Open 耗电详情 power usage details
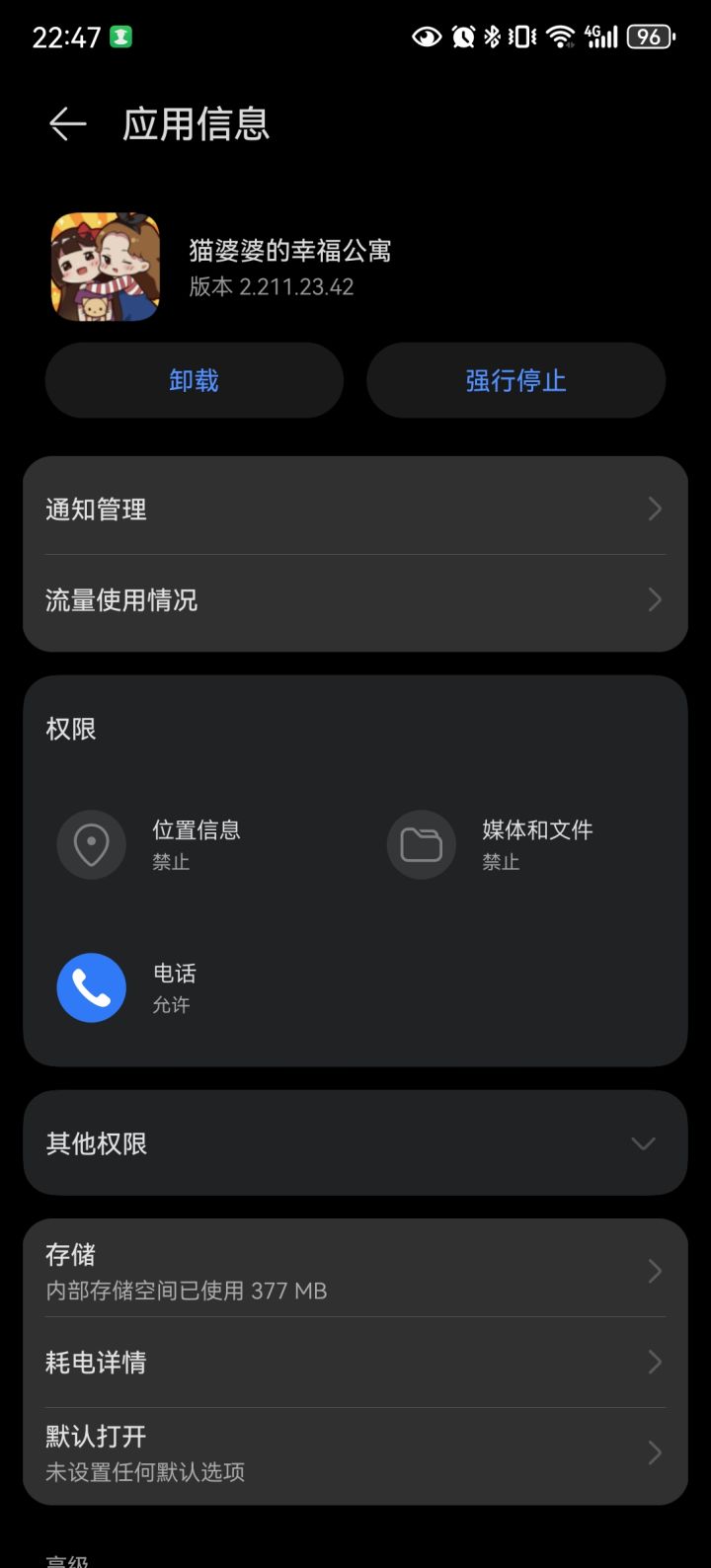This screenshot has height=1568, width=711. pyautogui.click(x=355, y=1363)
